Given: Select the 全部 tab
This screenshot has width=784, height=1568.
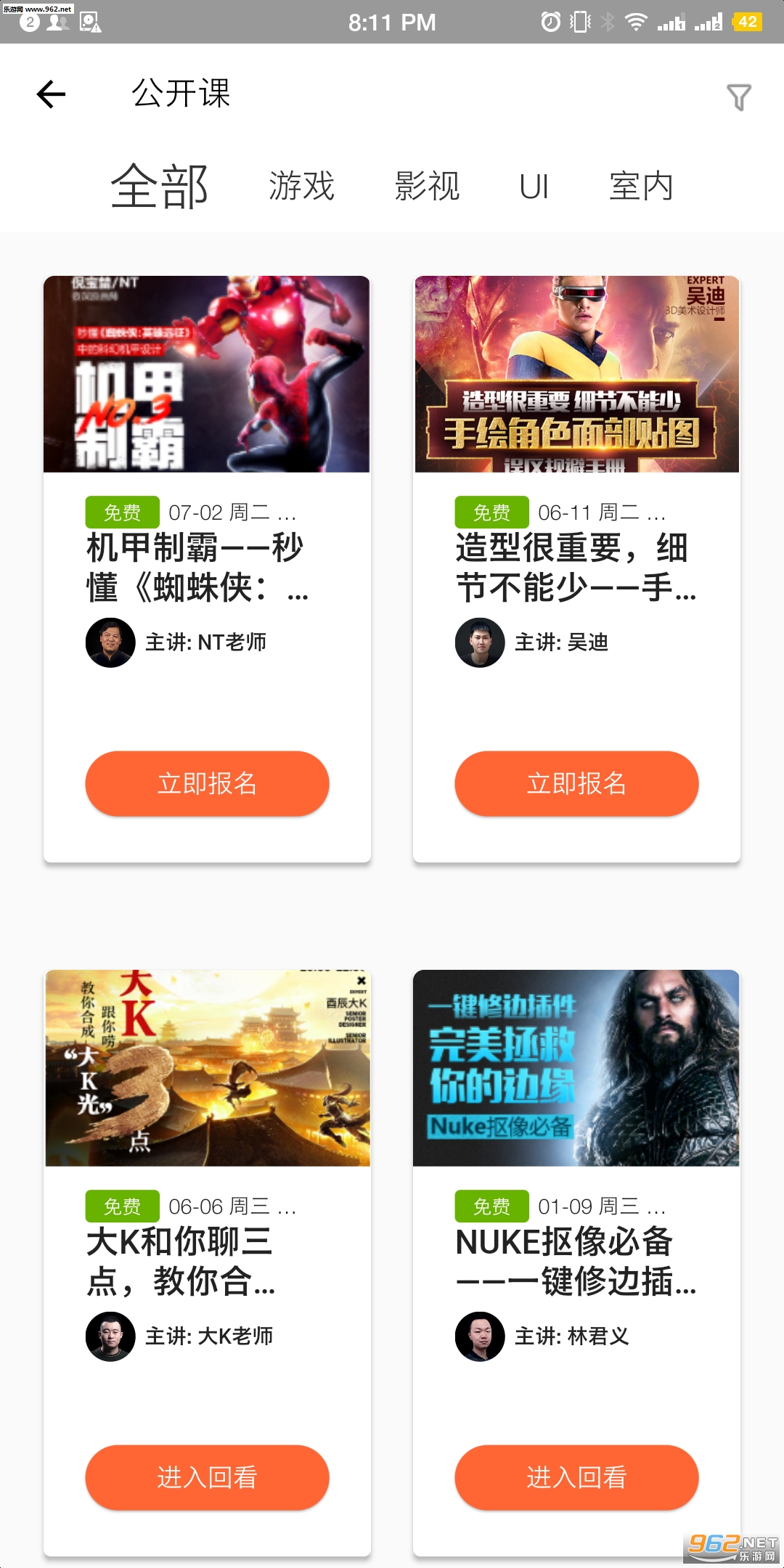Looking at the screenshot, I should coord(160,187).
